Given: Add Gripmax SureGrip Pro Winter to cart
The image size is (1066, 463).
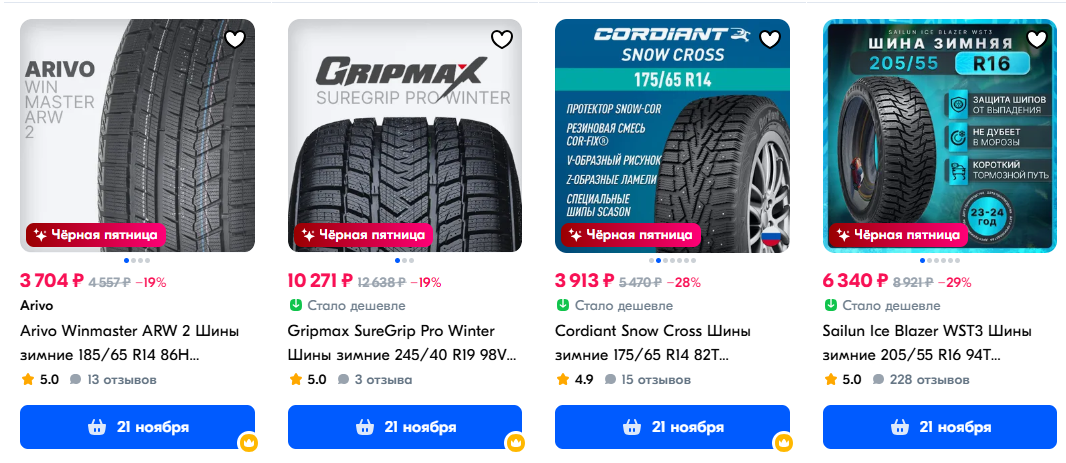Looking at the screenshot, I should [404, 427].
